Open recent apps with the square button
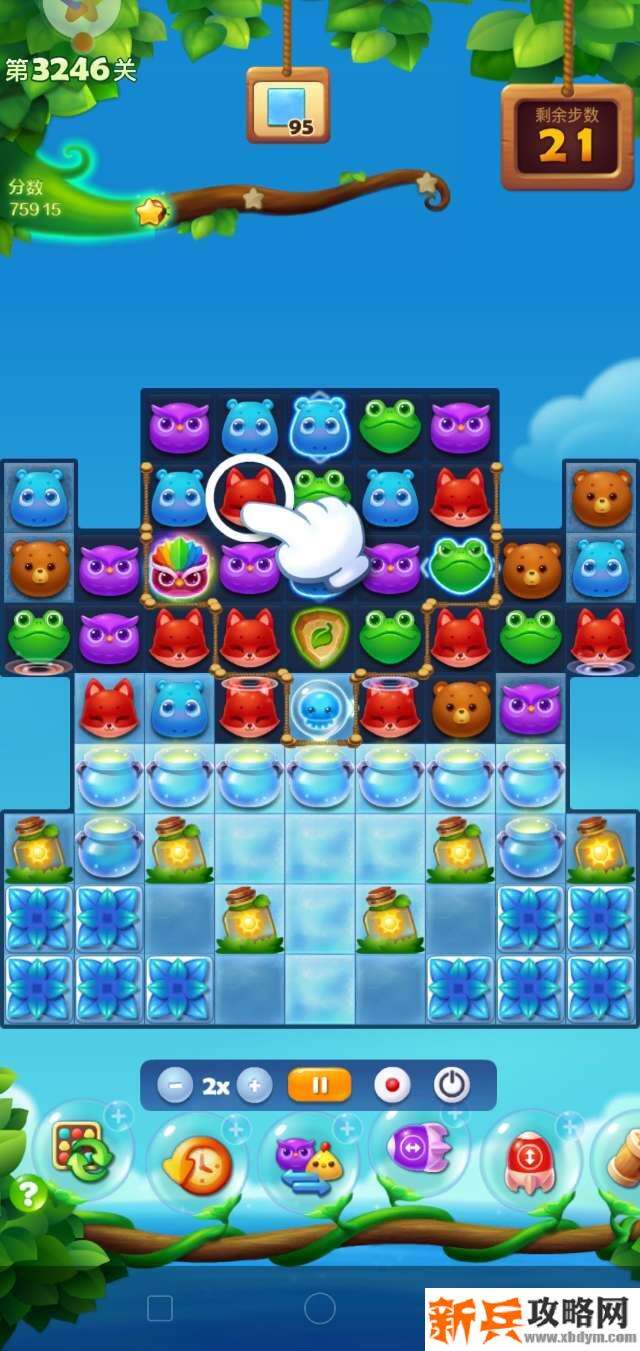Viewport: 640px width, 1351px height. coord(160,1308)
